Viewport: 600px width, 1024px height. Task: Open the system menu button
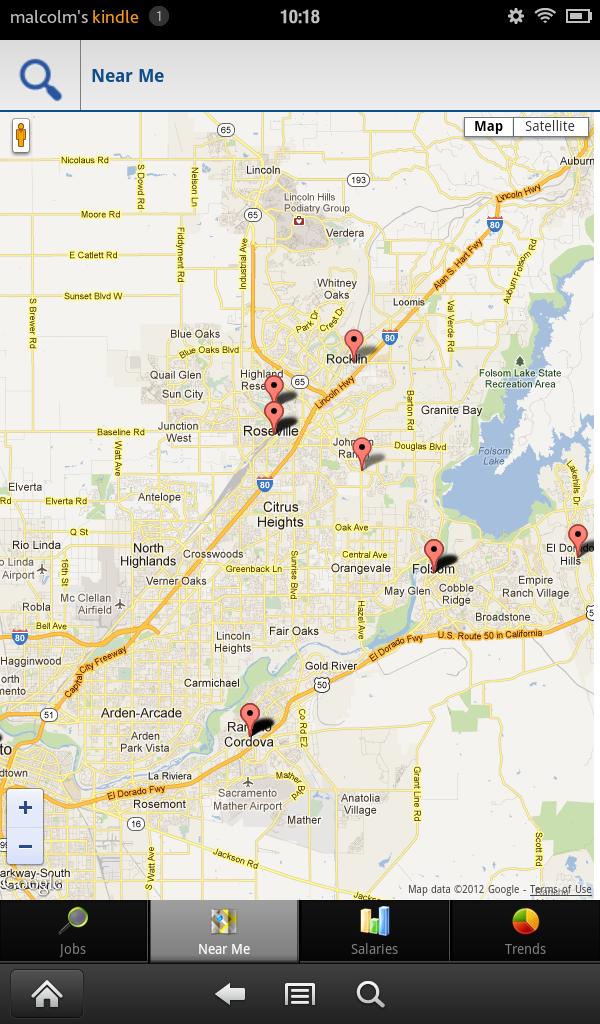[300, 993]
